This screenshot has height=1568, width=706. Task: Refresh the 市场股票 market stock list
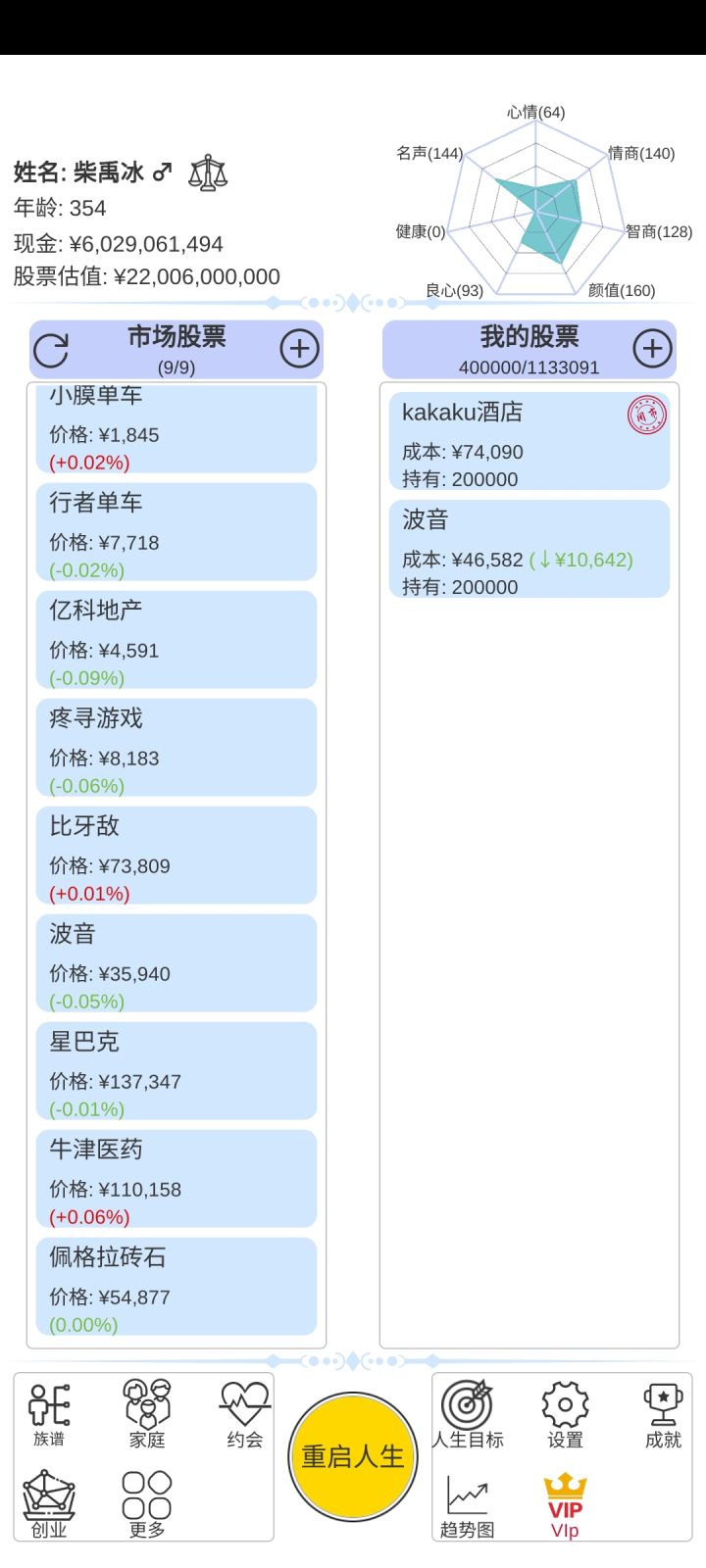pyautogui.click(x=51, y=350)
